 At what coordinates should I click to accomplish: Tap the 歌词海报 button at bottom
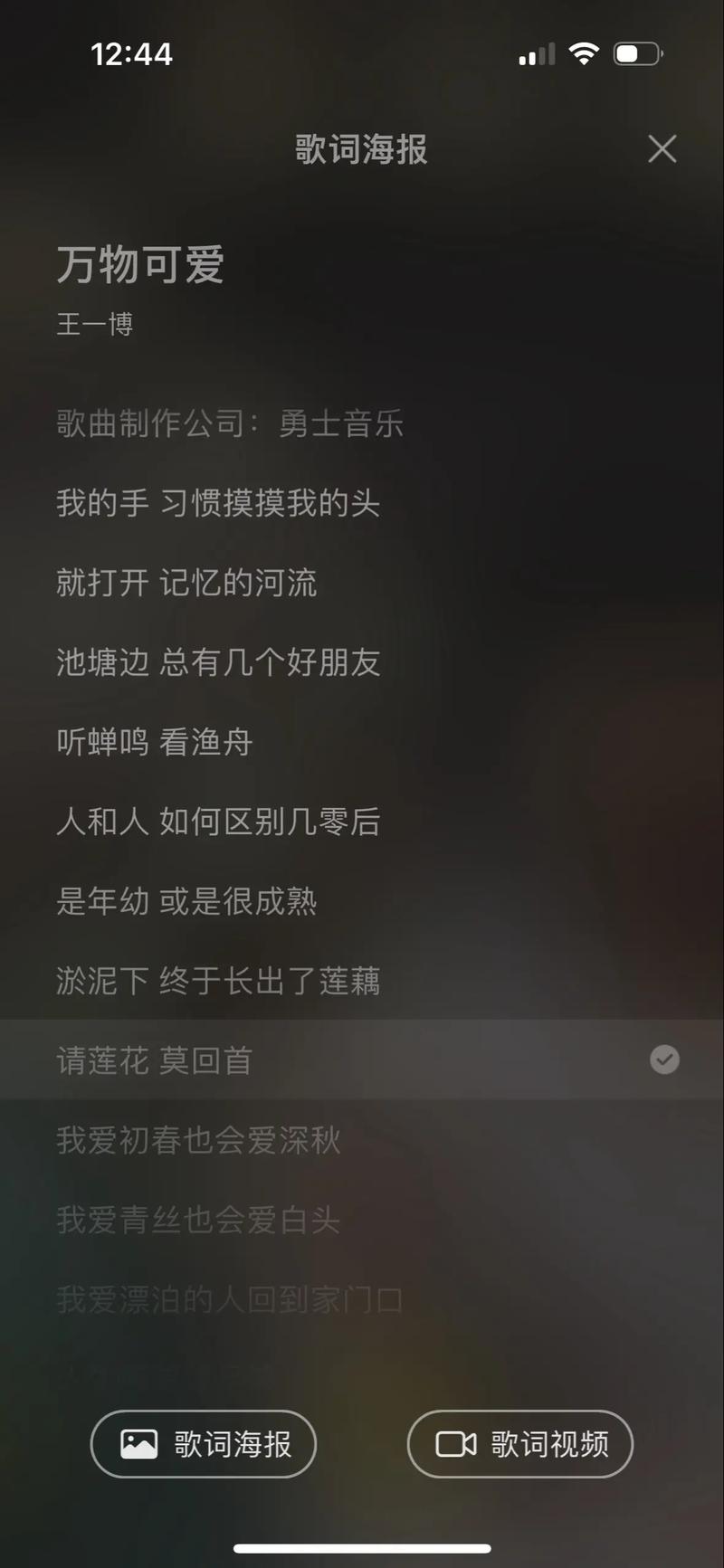click(x=203, y=1444)
